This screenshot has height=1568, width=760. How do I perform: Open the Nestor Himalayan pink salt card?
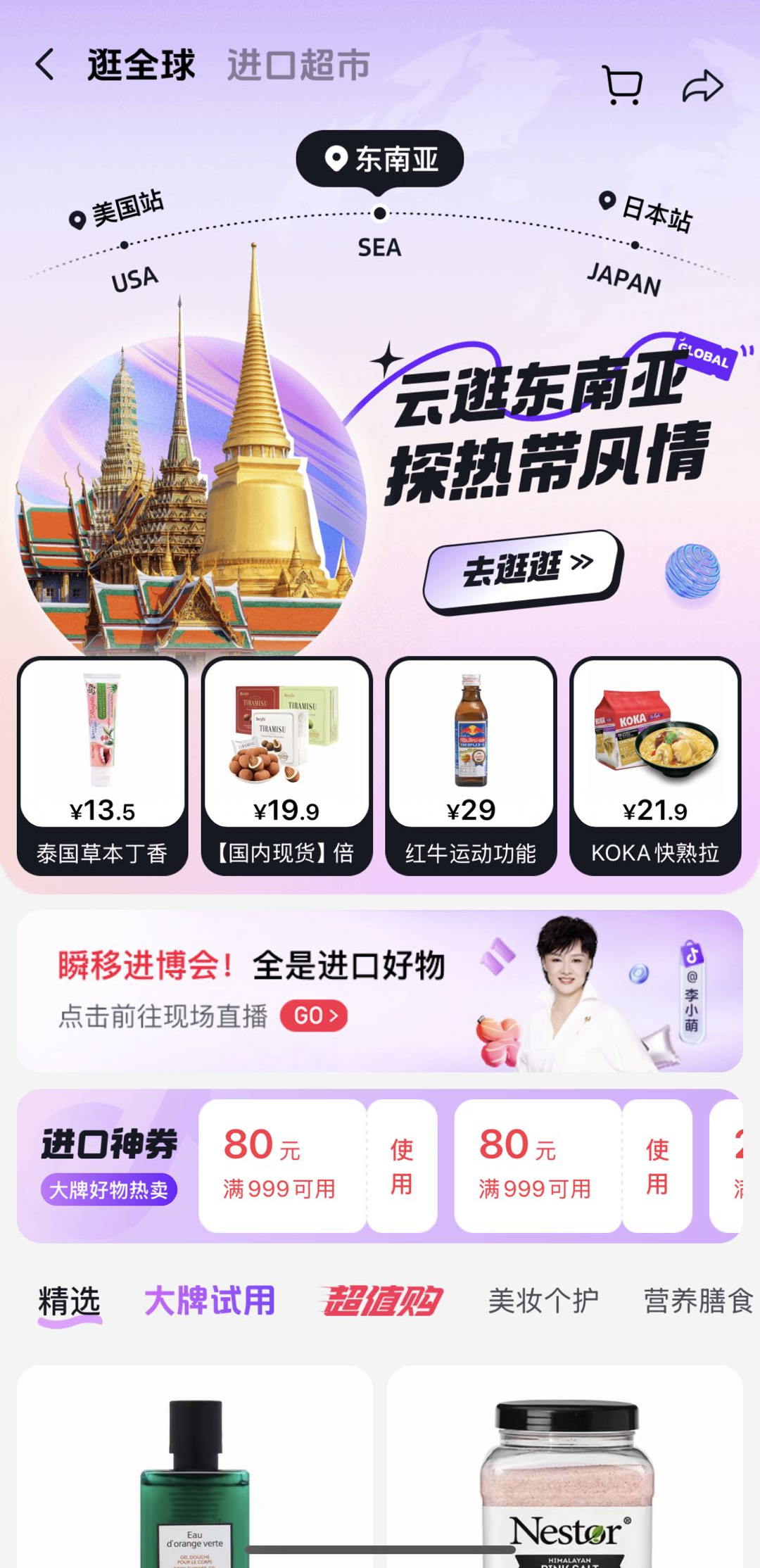click(565, 1471)
